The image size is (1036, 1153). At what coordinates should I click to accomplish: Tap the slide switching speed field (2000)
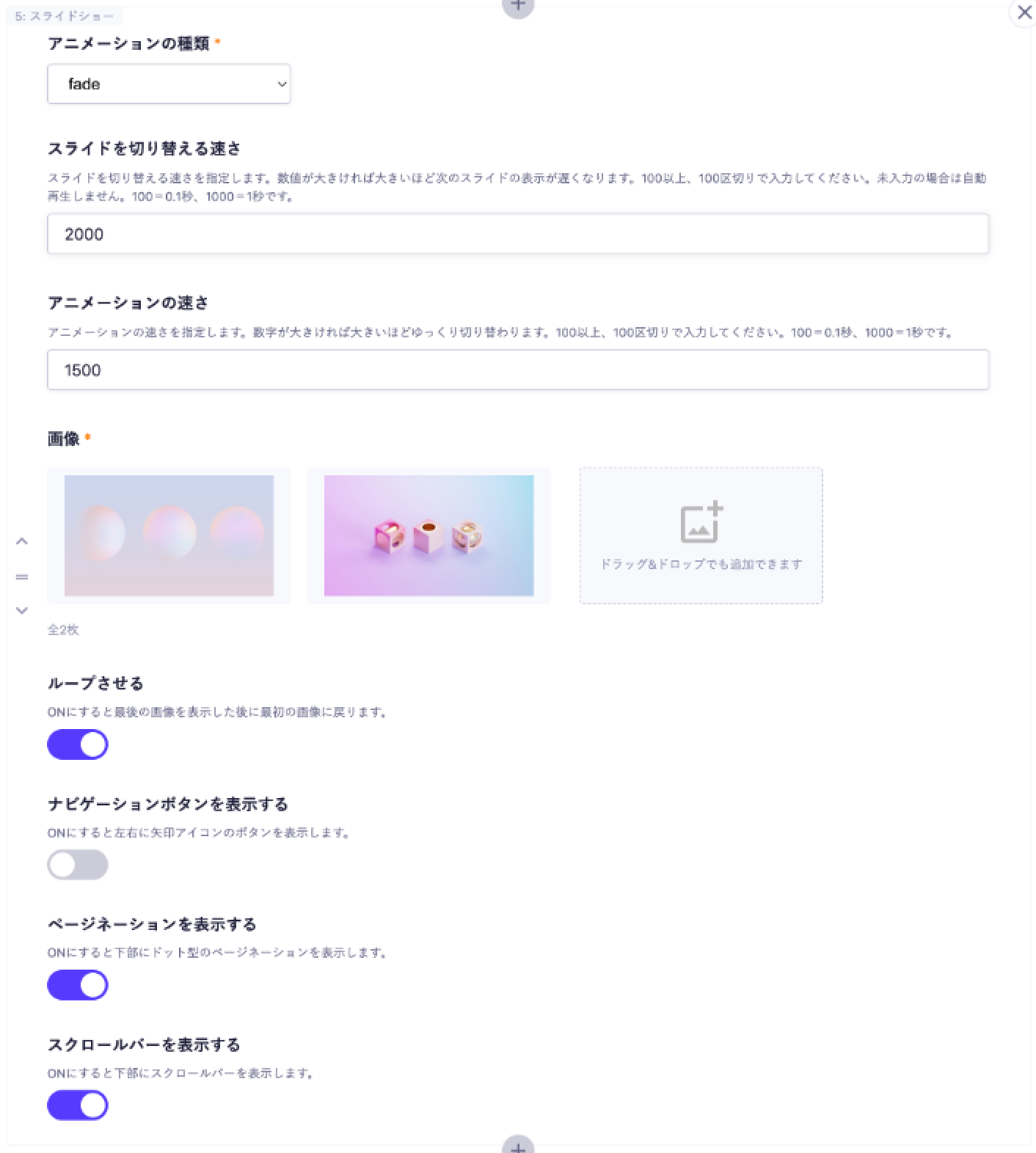click(x=517, y=234)
